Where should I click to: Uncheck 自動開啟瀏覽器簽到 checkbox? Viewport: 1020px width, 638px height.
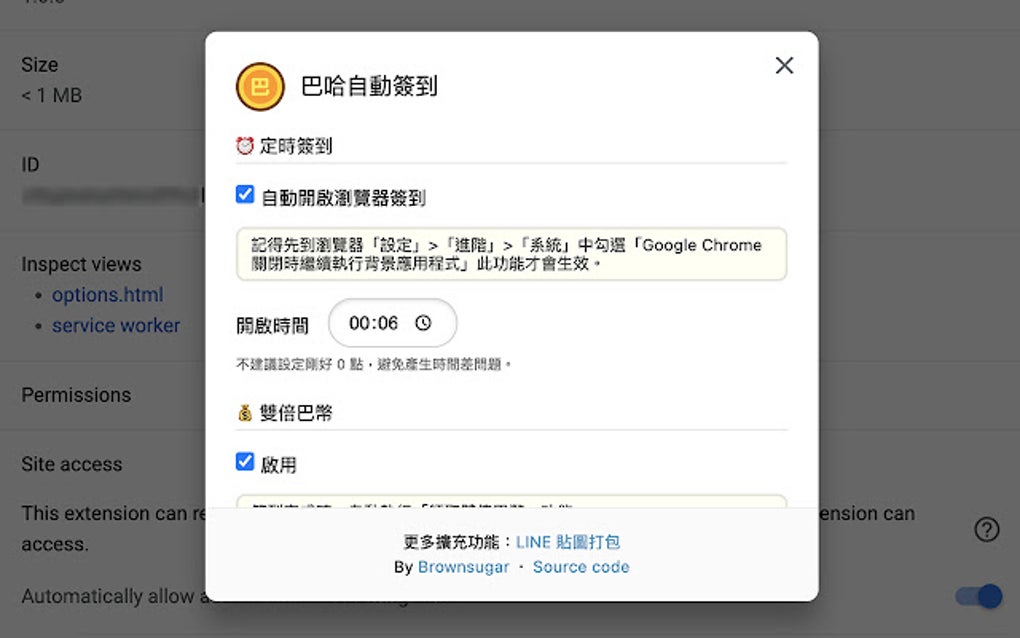tap(245, 194)
